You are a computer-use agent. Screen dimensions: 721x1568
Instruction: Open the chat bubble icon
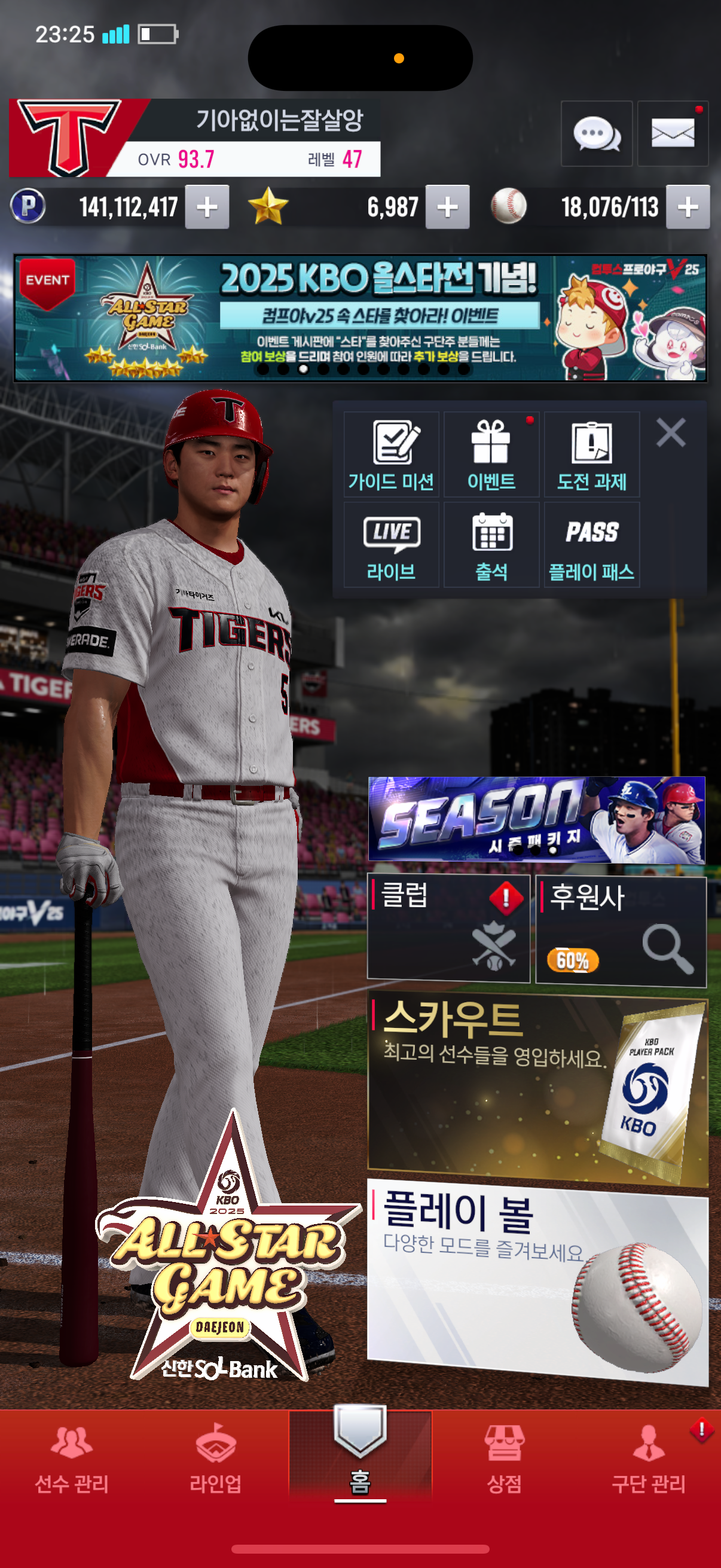tap(595, 134)
